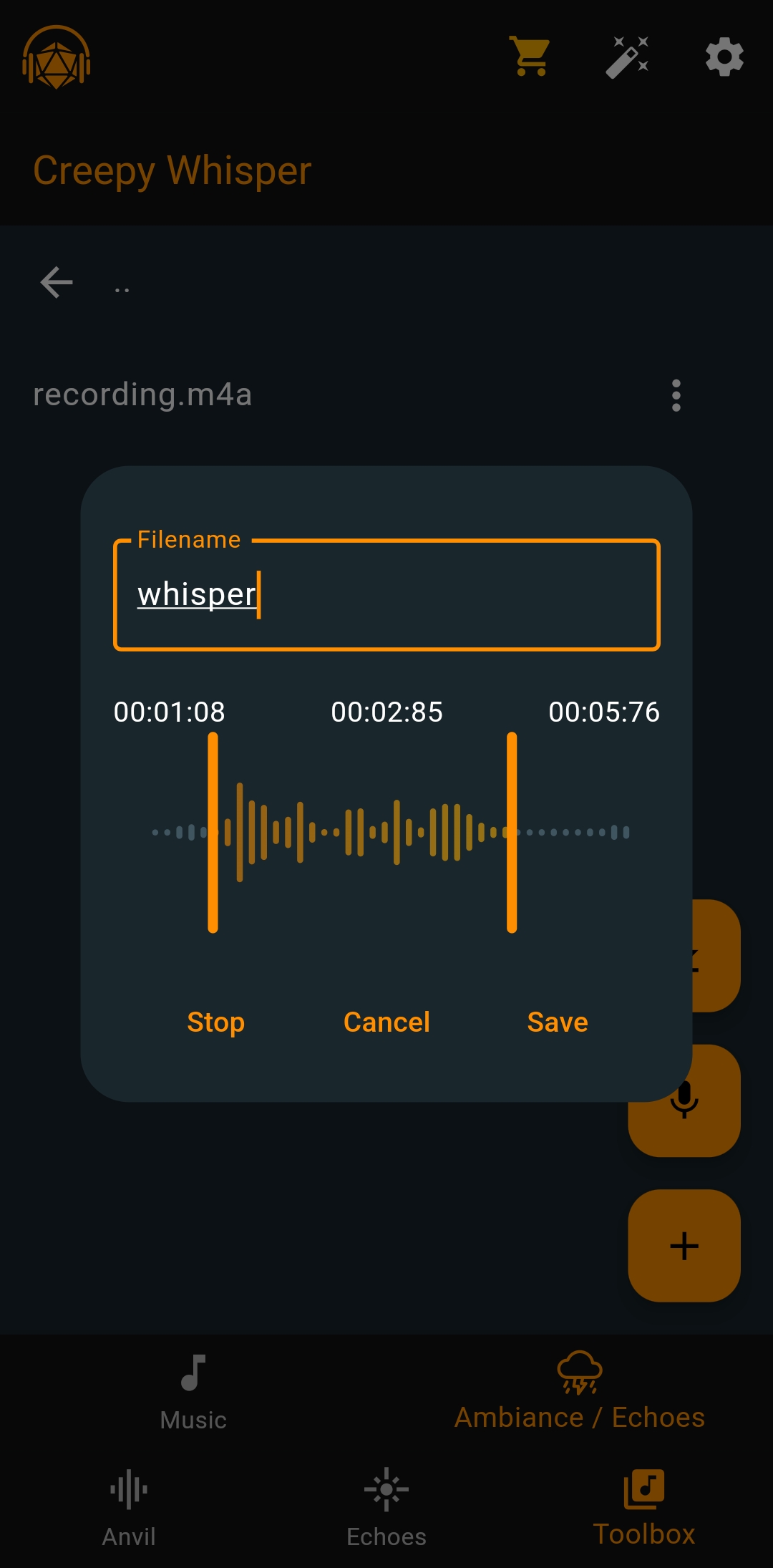Tap the right trim handle on waveform

point(512,832)
